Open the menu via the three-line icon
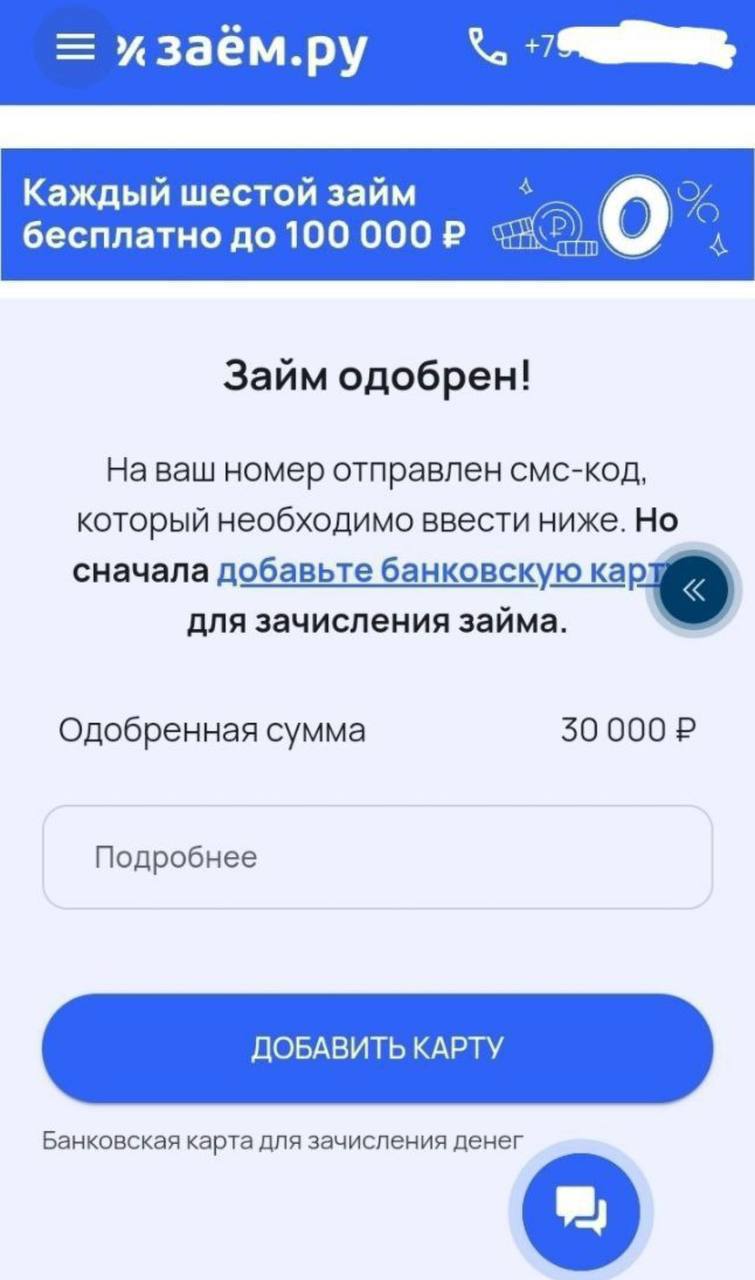This screenshot has width=755, height=1280. [x=75, y=44]
